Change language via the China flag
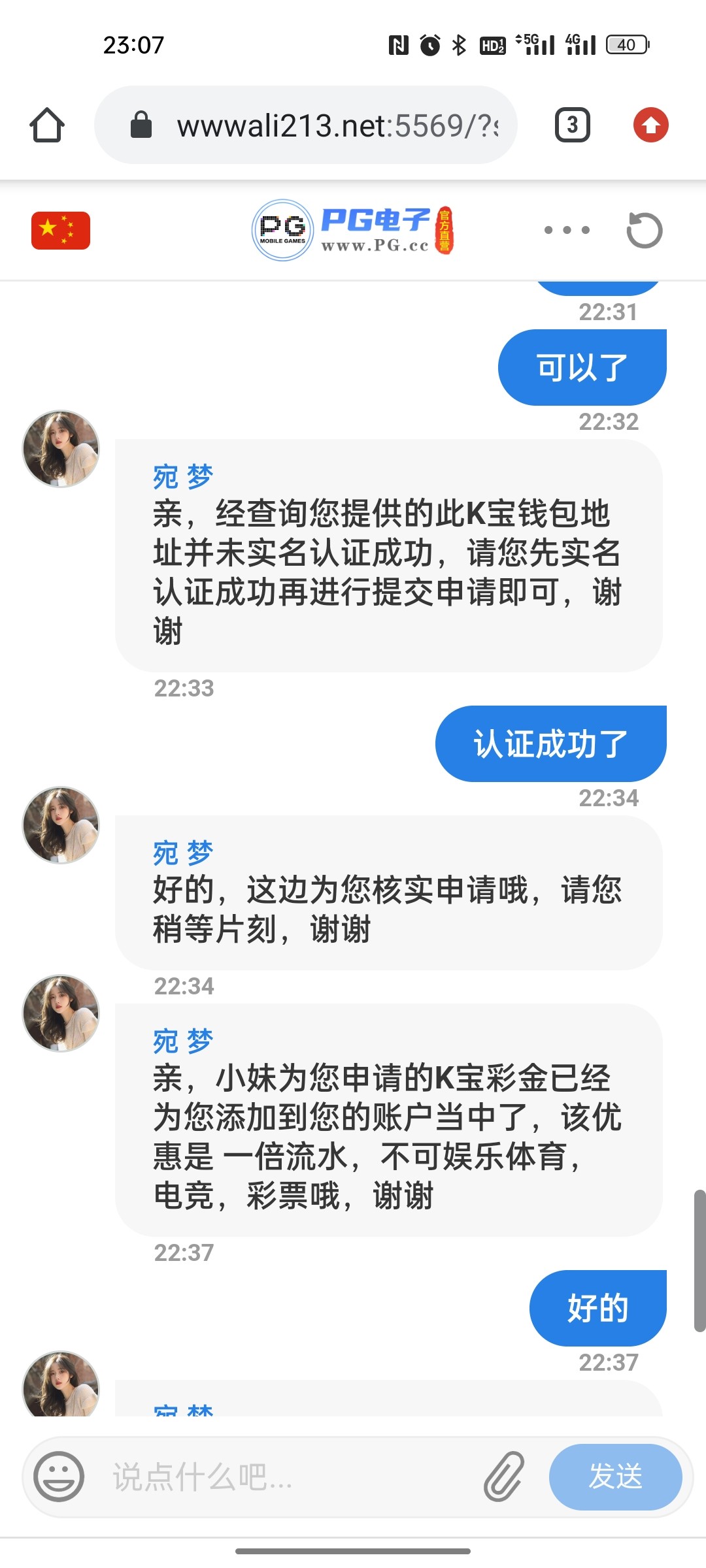Screen dimensions: 706x1568 pos(60,231)
